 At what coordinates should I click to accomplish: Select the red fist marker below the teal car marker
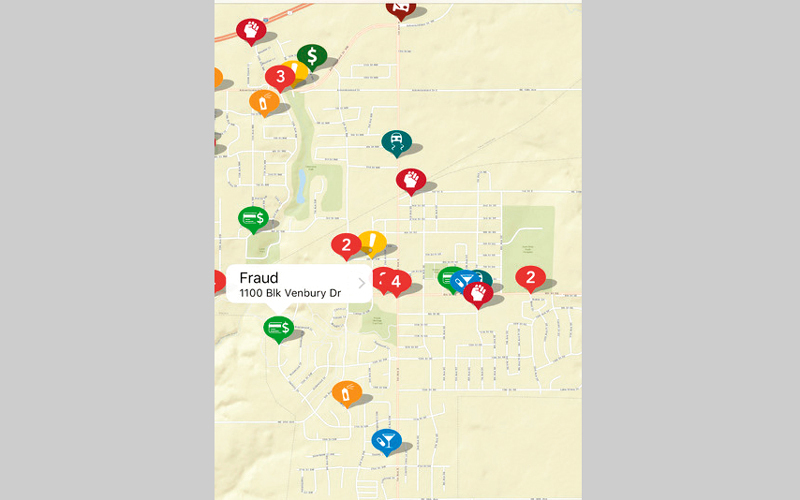pos(411,181)
